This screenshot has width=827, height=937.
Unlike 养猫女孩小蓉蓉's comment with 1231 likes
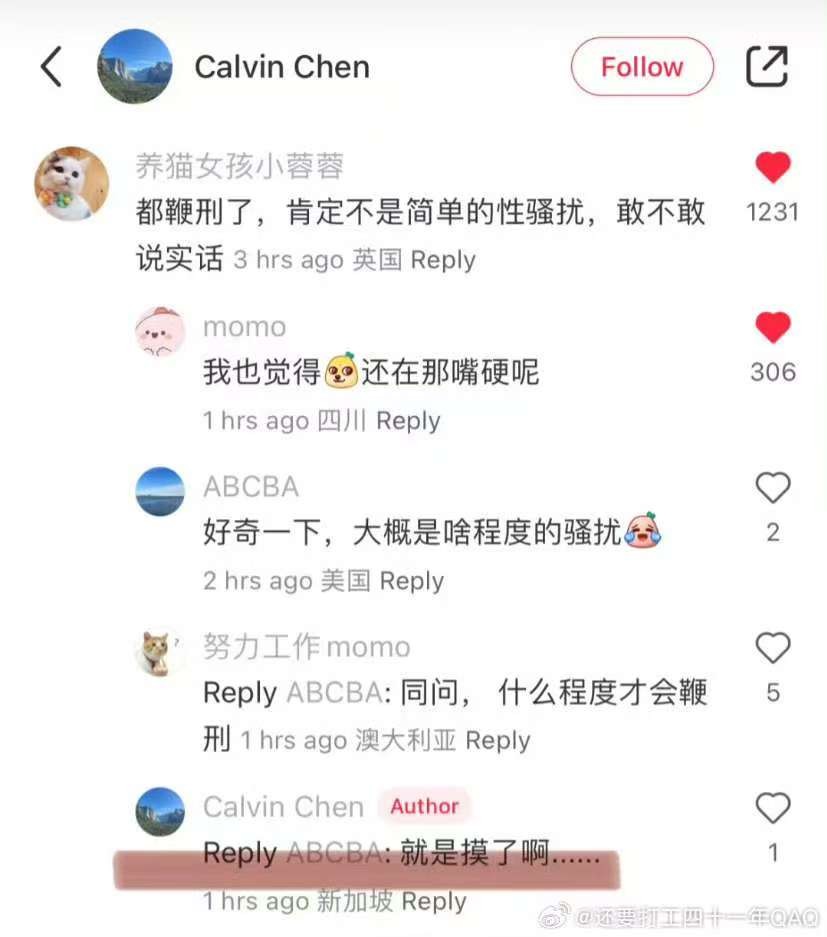click(772, 168)
